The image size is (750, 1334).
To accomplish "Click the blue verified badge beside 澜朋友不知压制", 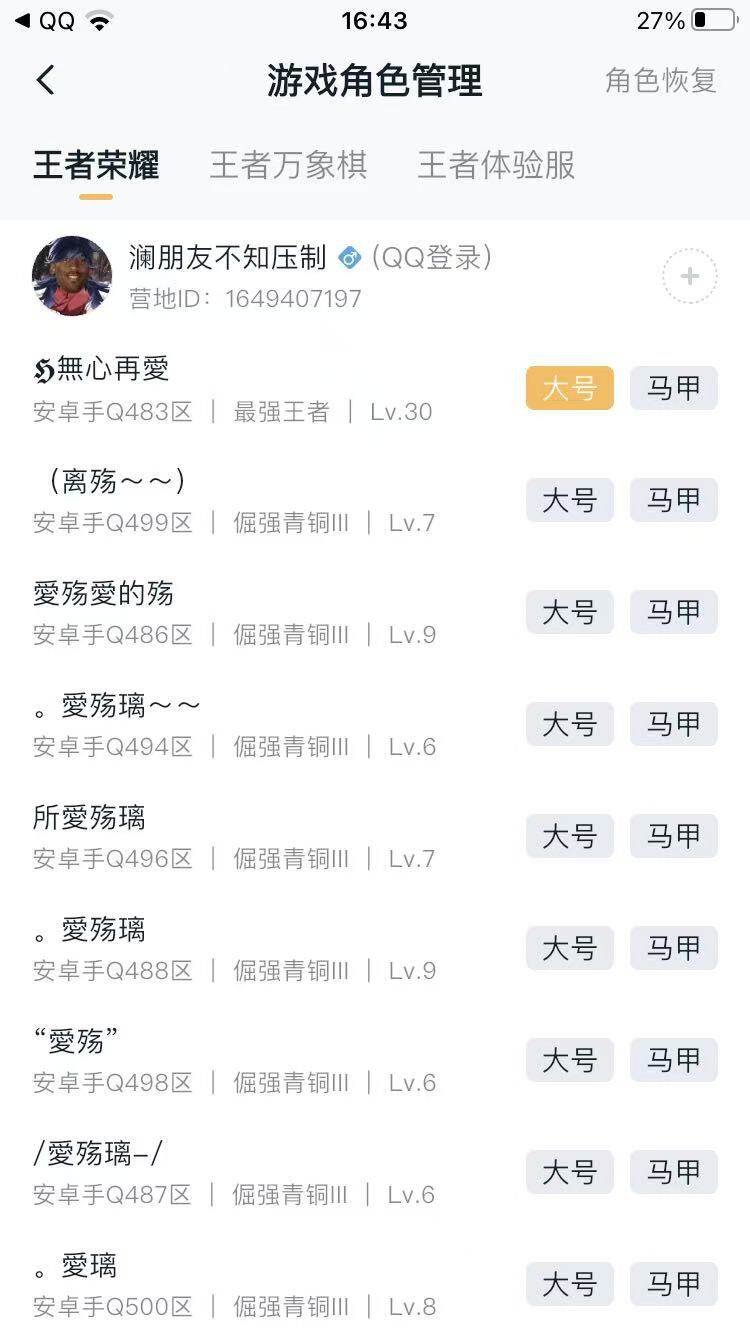I will coord(348,258).
